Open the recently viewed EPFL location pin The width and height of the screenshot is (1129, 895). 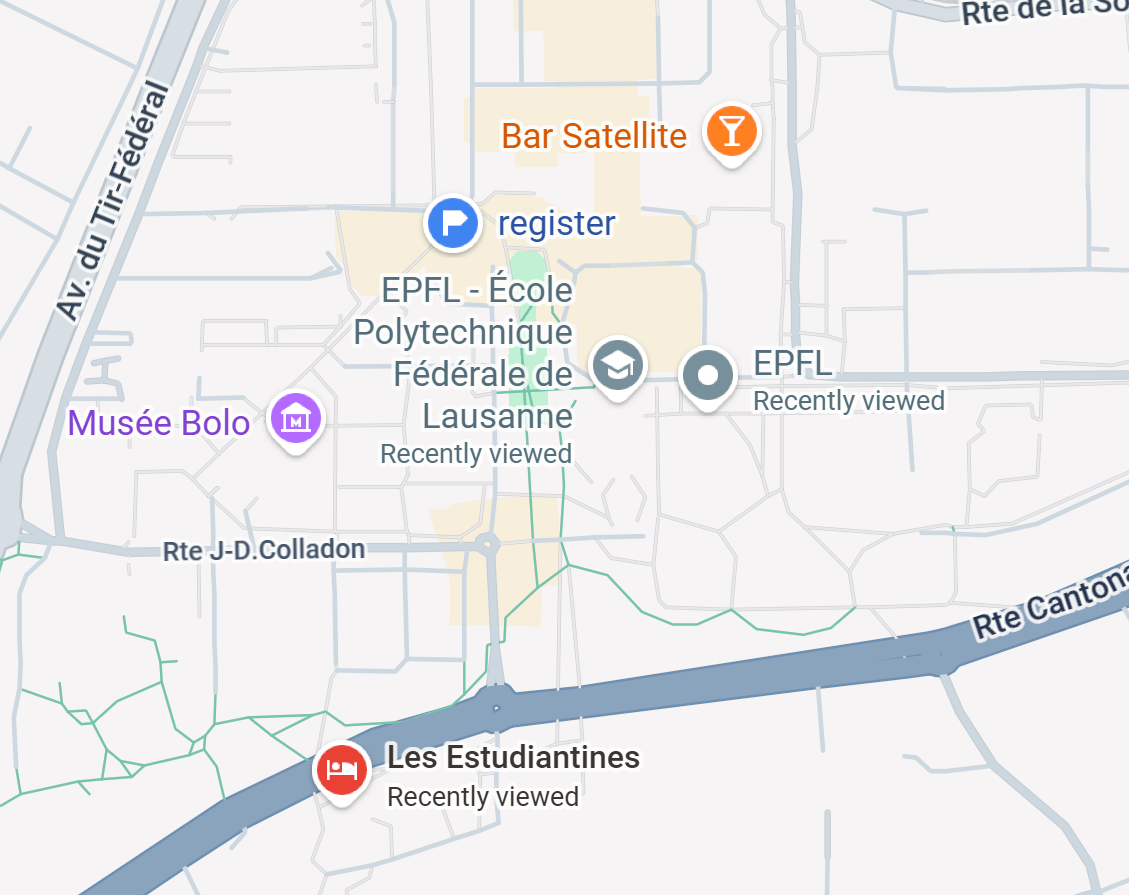708,376
